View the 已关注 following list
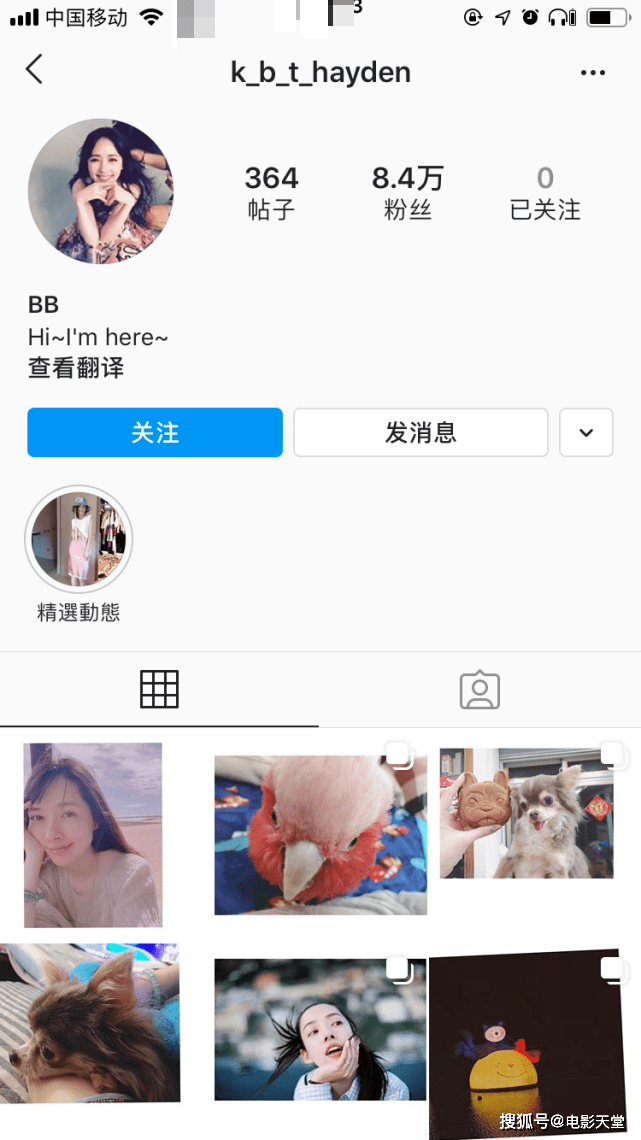The image size is (641, 1140). (545, 192)
